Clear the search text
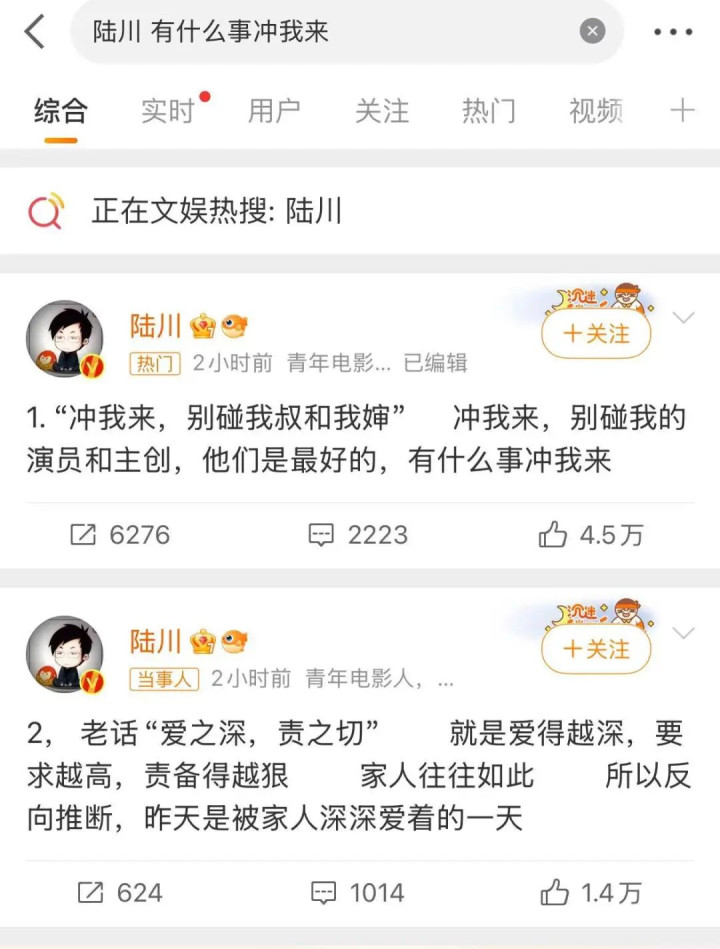Image resolution: width=720 pixels, height=949 pixels. [x=592, y=32]
